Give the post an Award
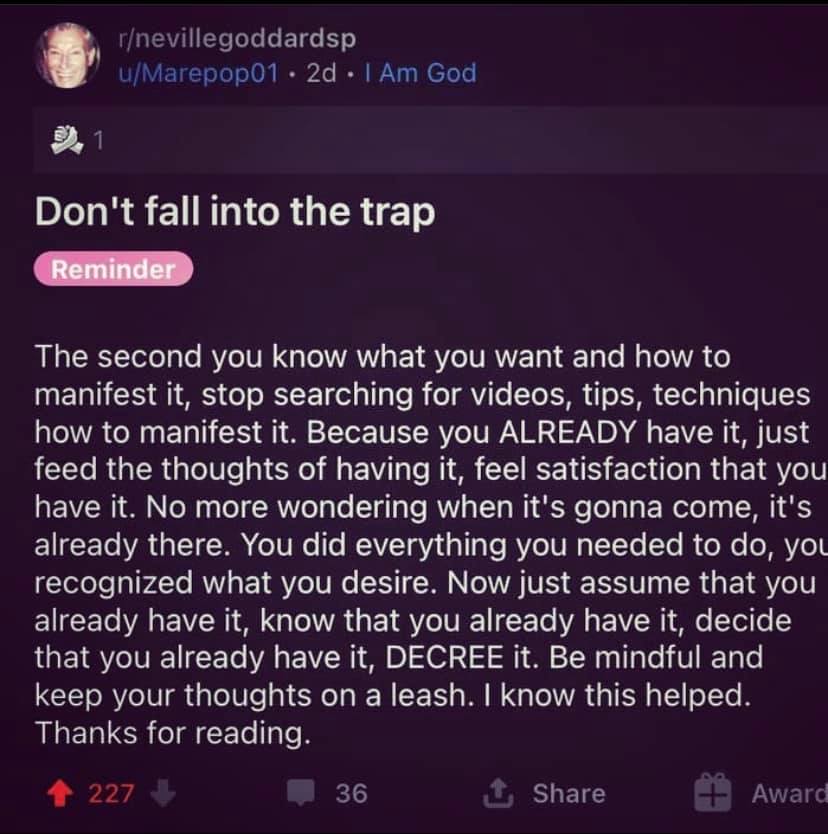 tap(762, 793)
